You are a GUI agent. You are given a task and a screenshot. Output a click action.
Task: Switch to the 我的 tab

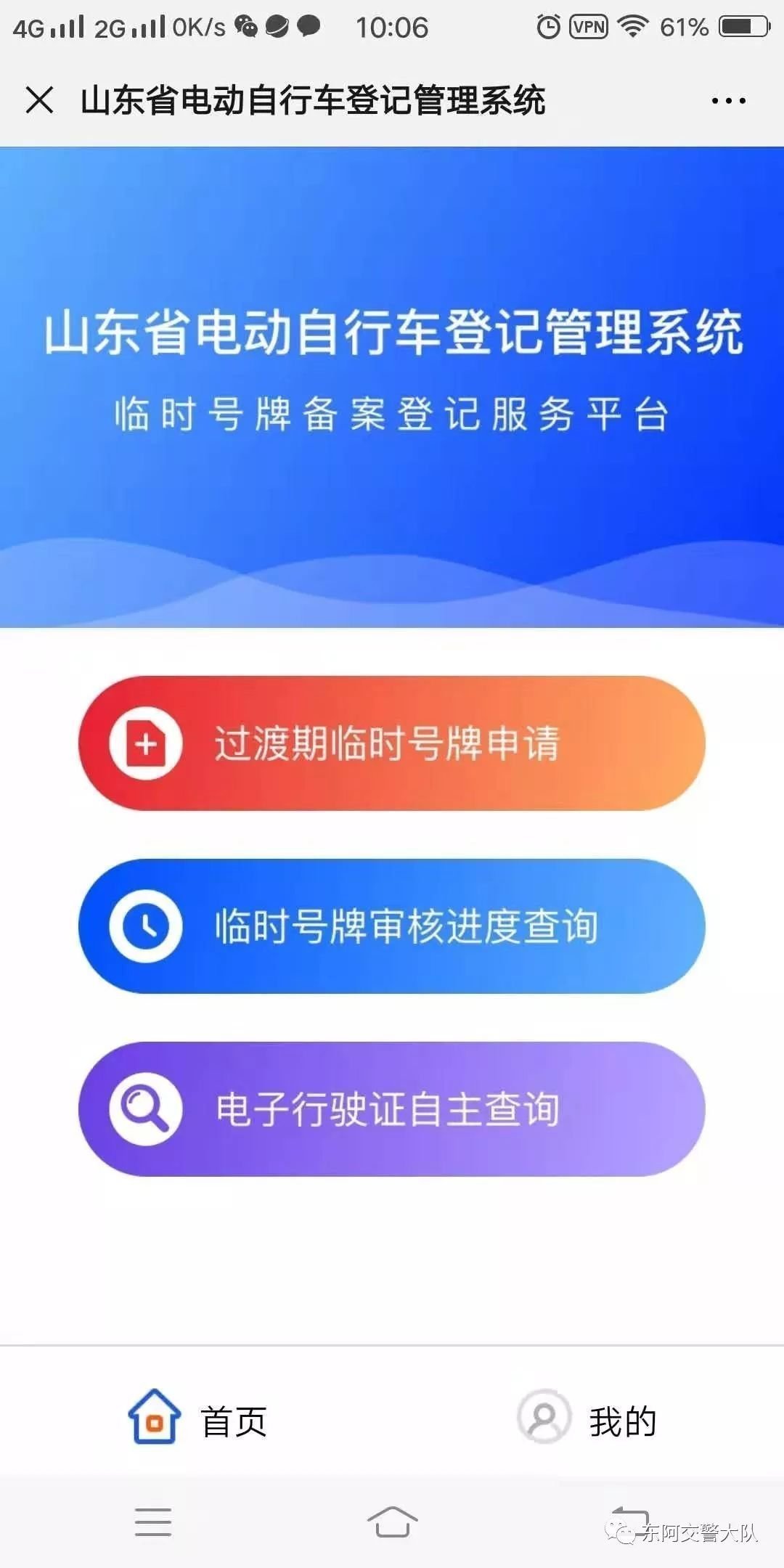click(x=587, y=1420)
